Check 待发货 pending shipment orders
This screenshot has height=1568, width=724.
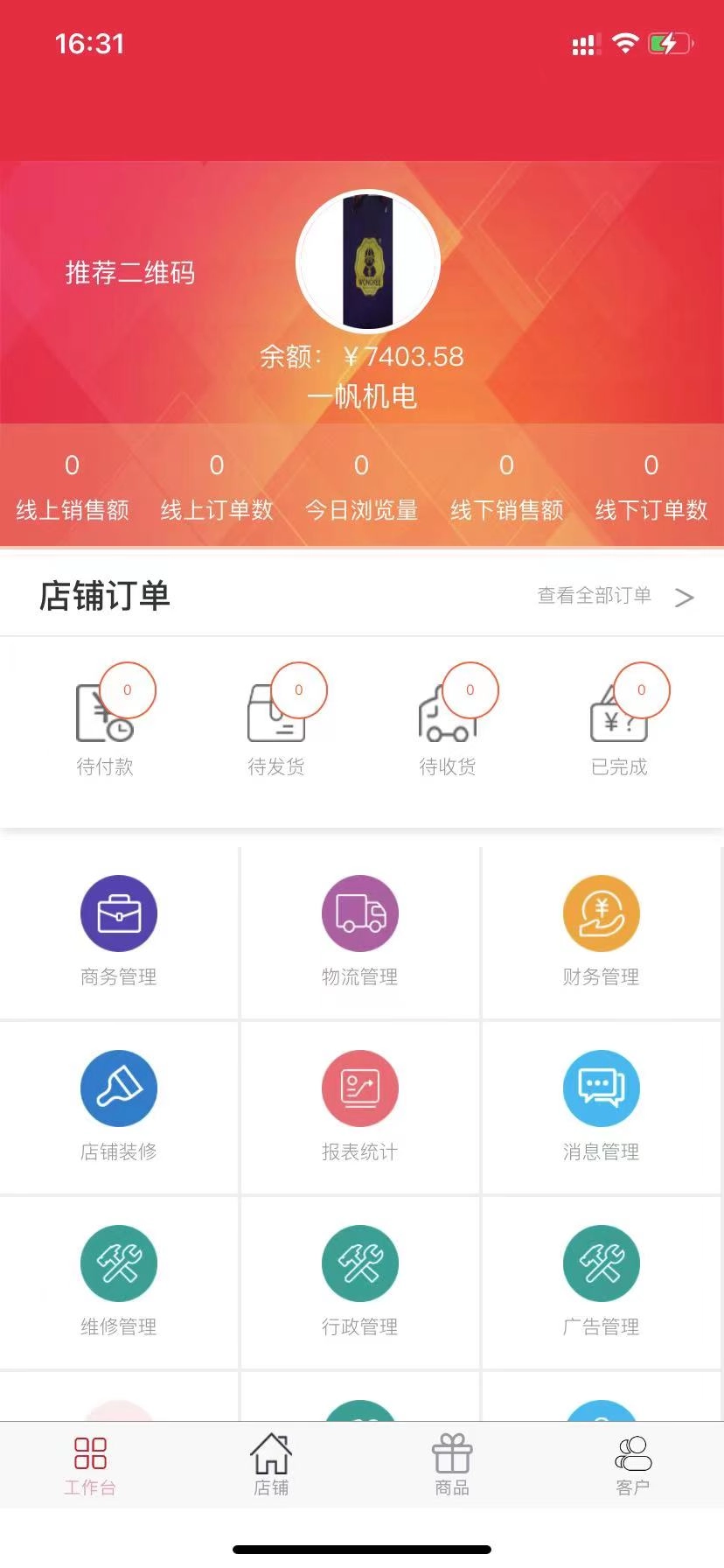276,717
